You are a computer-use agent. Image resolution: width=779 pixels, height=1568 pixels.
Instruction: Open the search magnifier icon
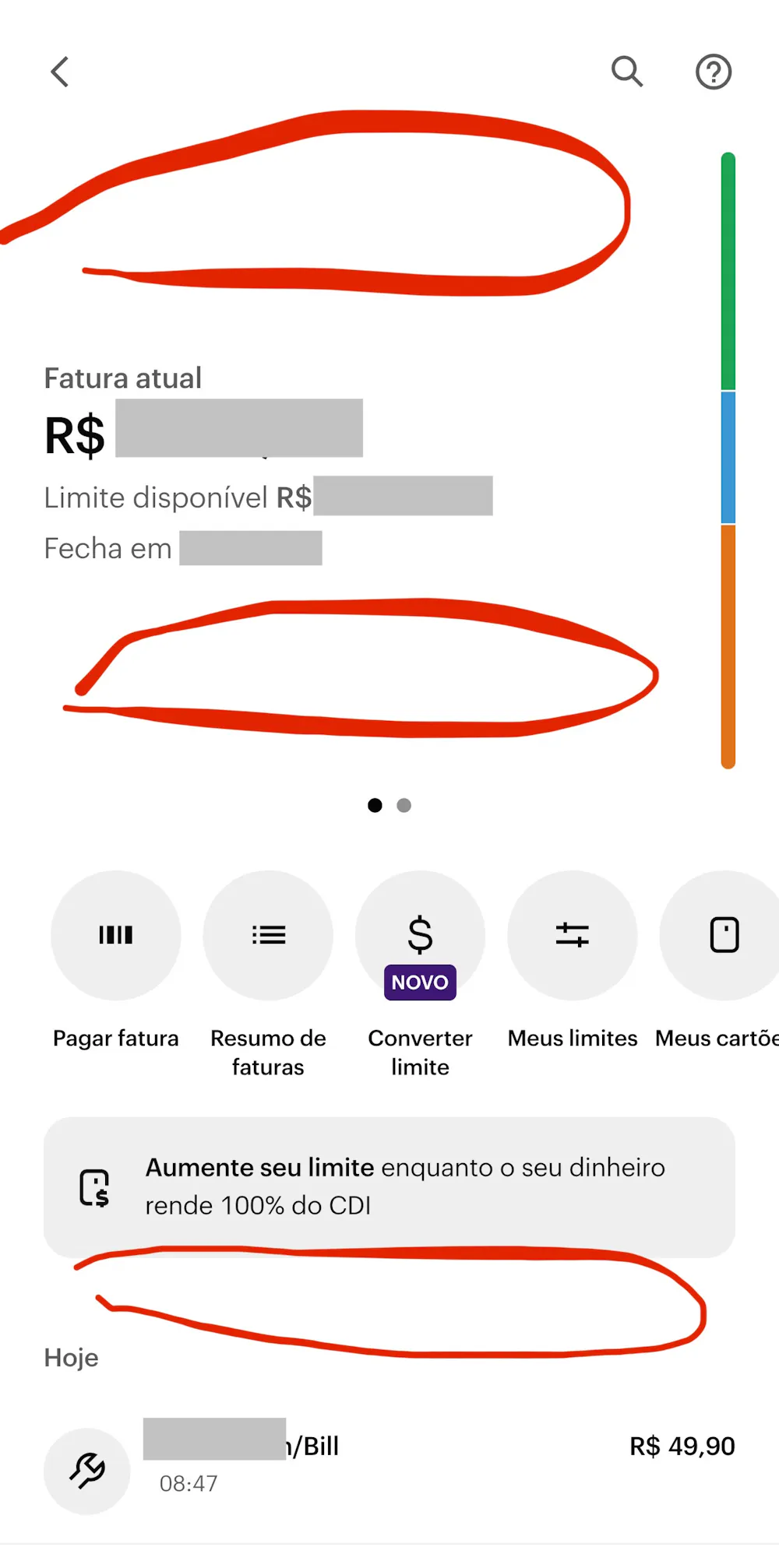626,72
